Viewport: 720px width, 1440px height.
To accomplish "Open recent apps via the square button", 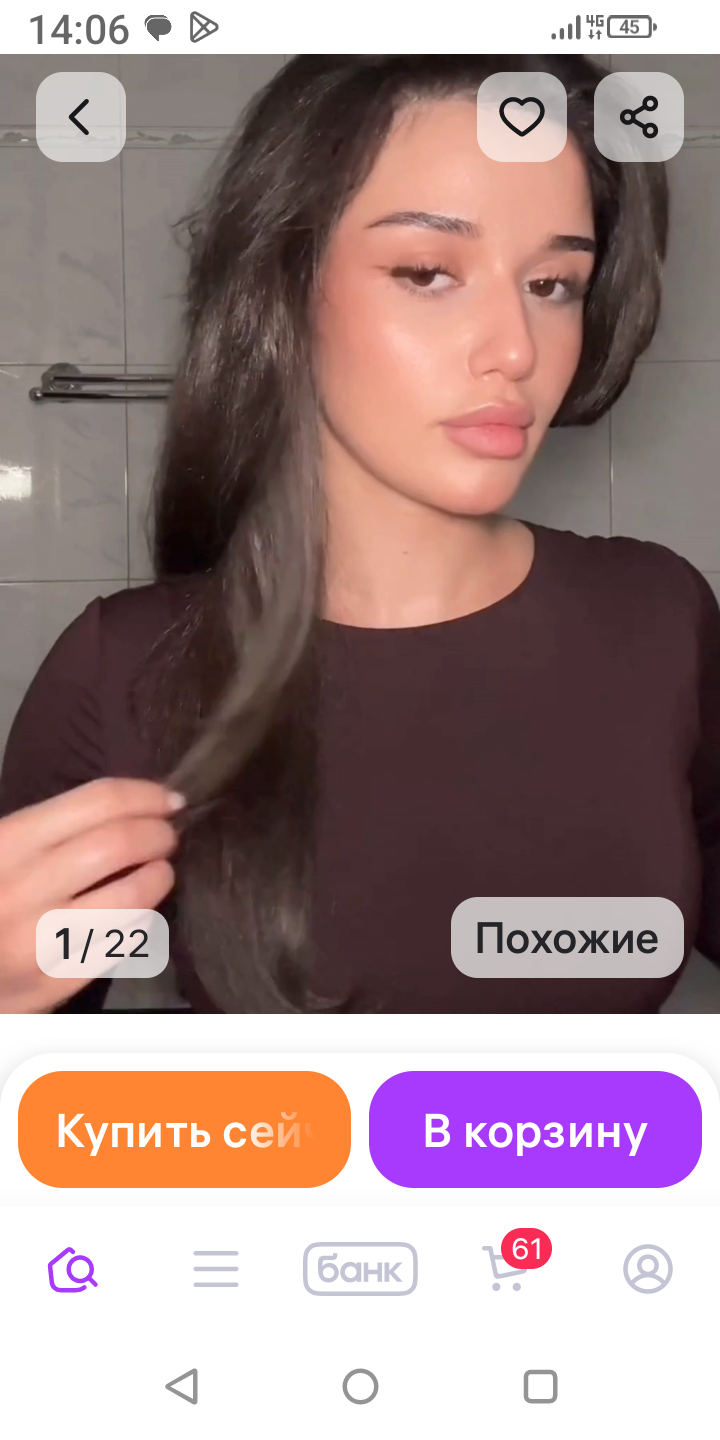I will (540, 1387).
